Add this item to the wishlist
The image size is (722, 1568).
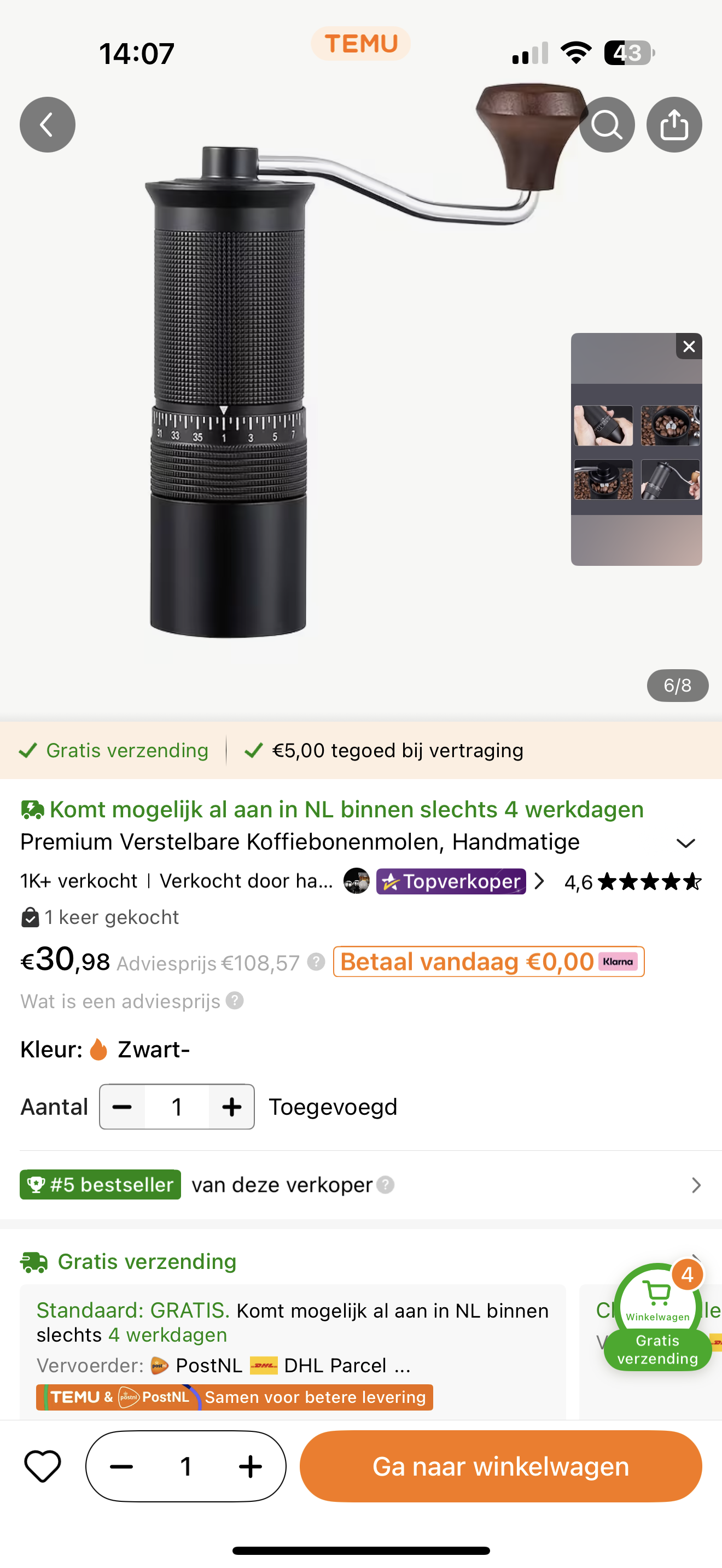pyautogui.click(x=42, y=1466)
